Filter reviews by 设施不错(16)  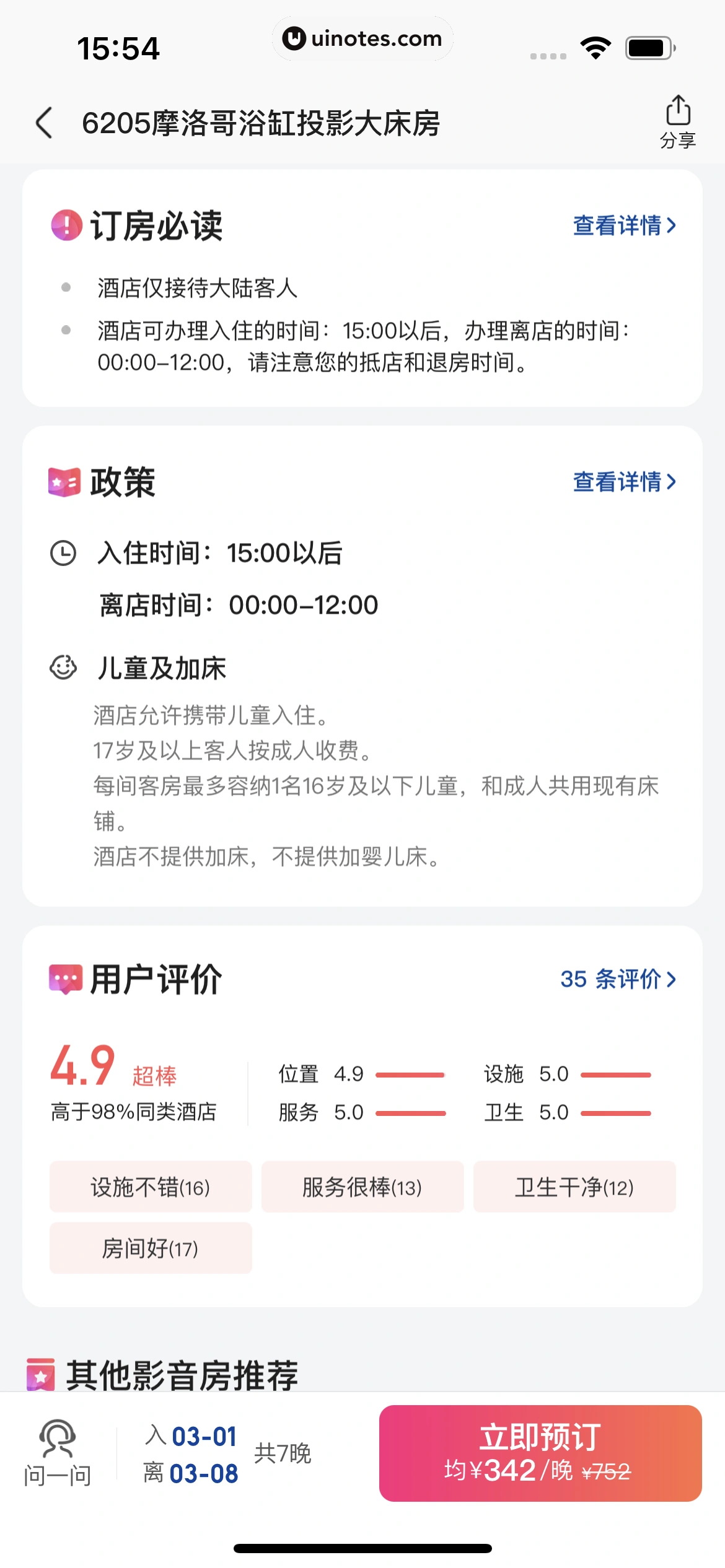point(151,1187)
